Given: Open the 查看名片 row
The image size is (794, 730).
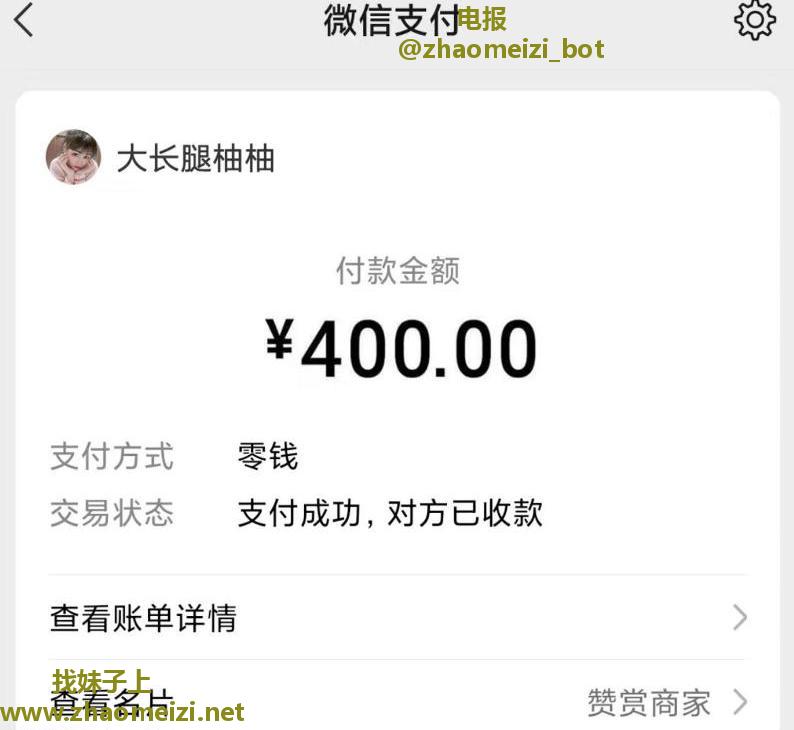Looking at the screenshot, I should click(x=397, y=701).
